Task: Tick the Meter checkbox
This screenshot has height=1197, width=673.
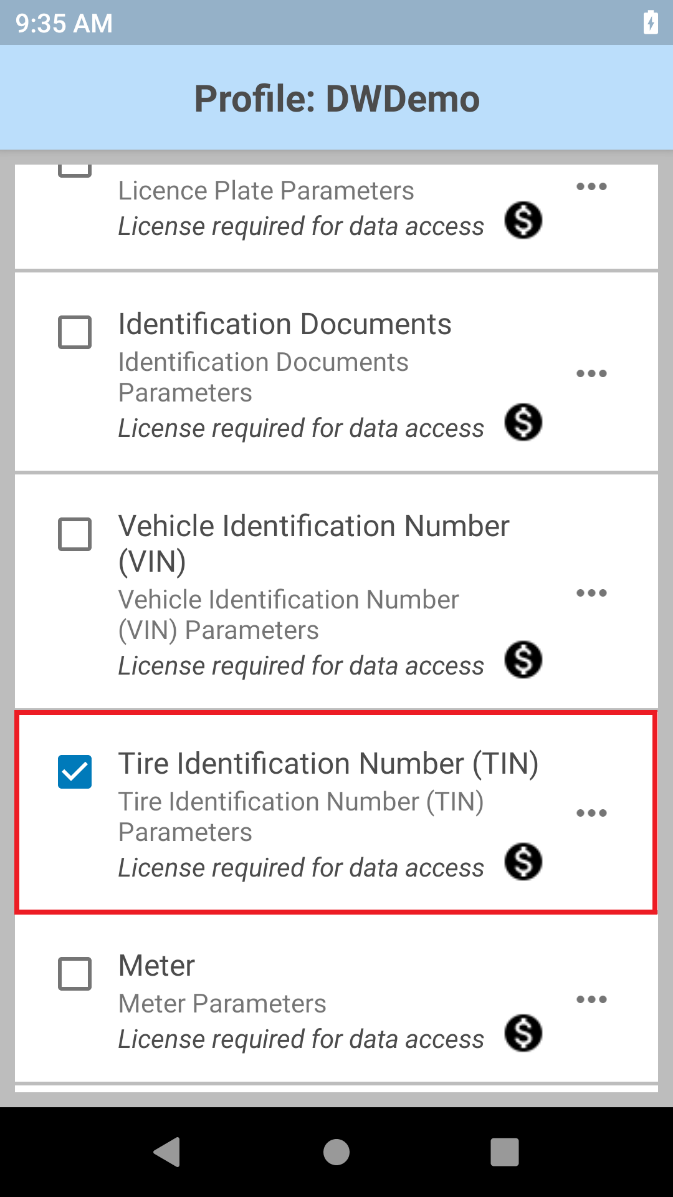Action: [75, 974]
